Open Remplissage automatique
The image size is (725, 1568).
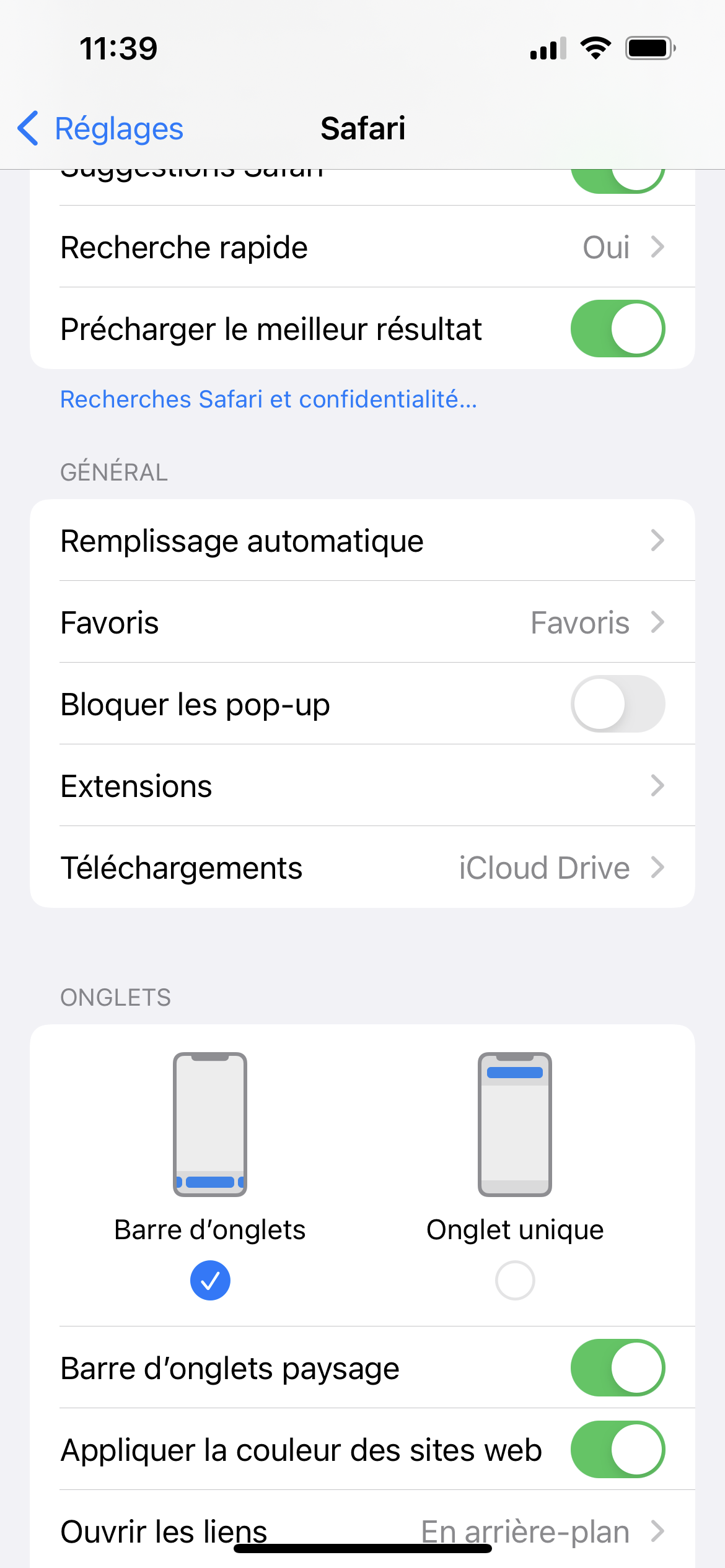[x=362, y=541]
